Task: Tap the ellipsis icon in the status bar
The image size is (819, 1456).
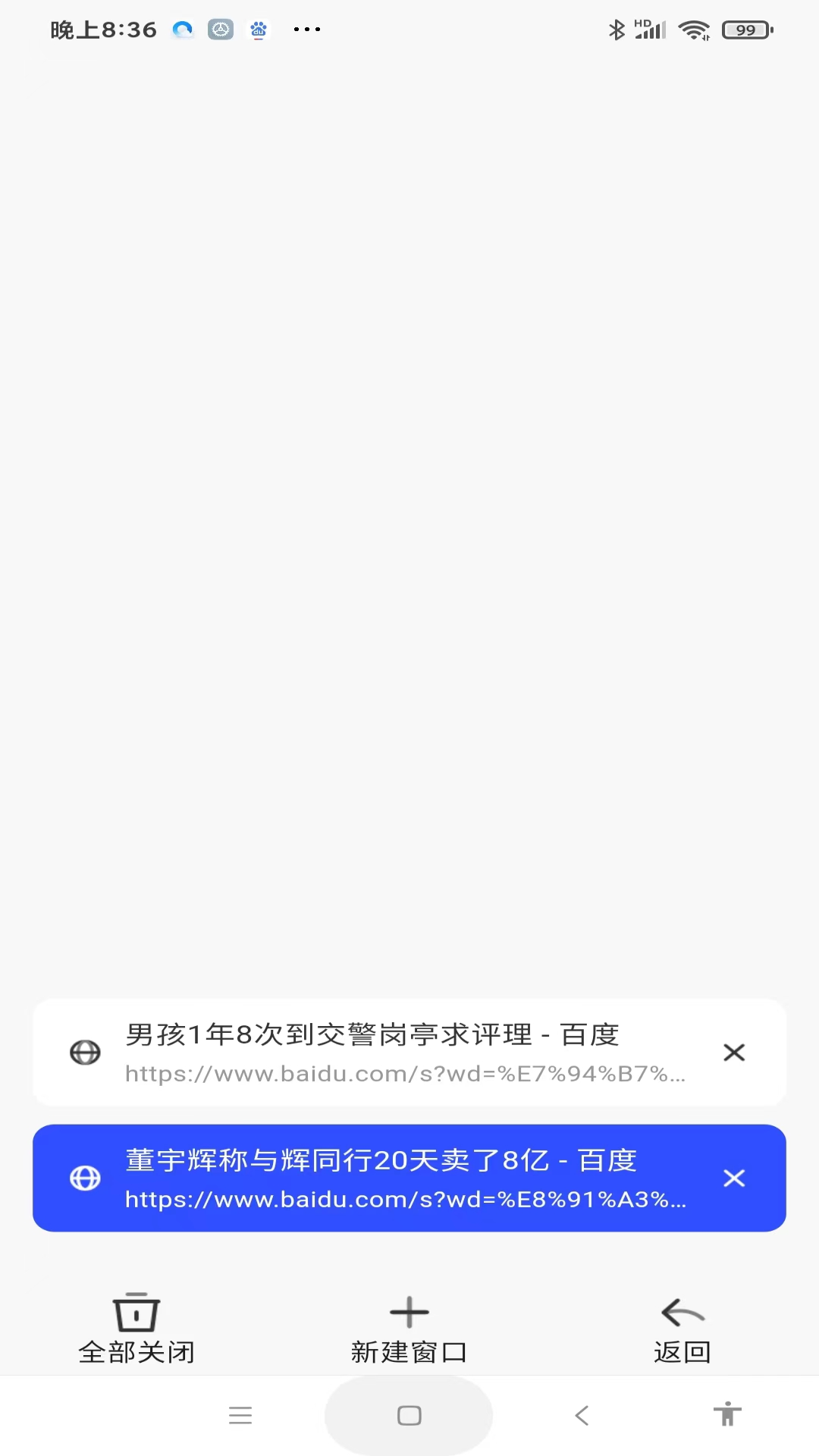Action: [x=306, y=29]
